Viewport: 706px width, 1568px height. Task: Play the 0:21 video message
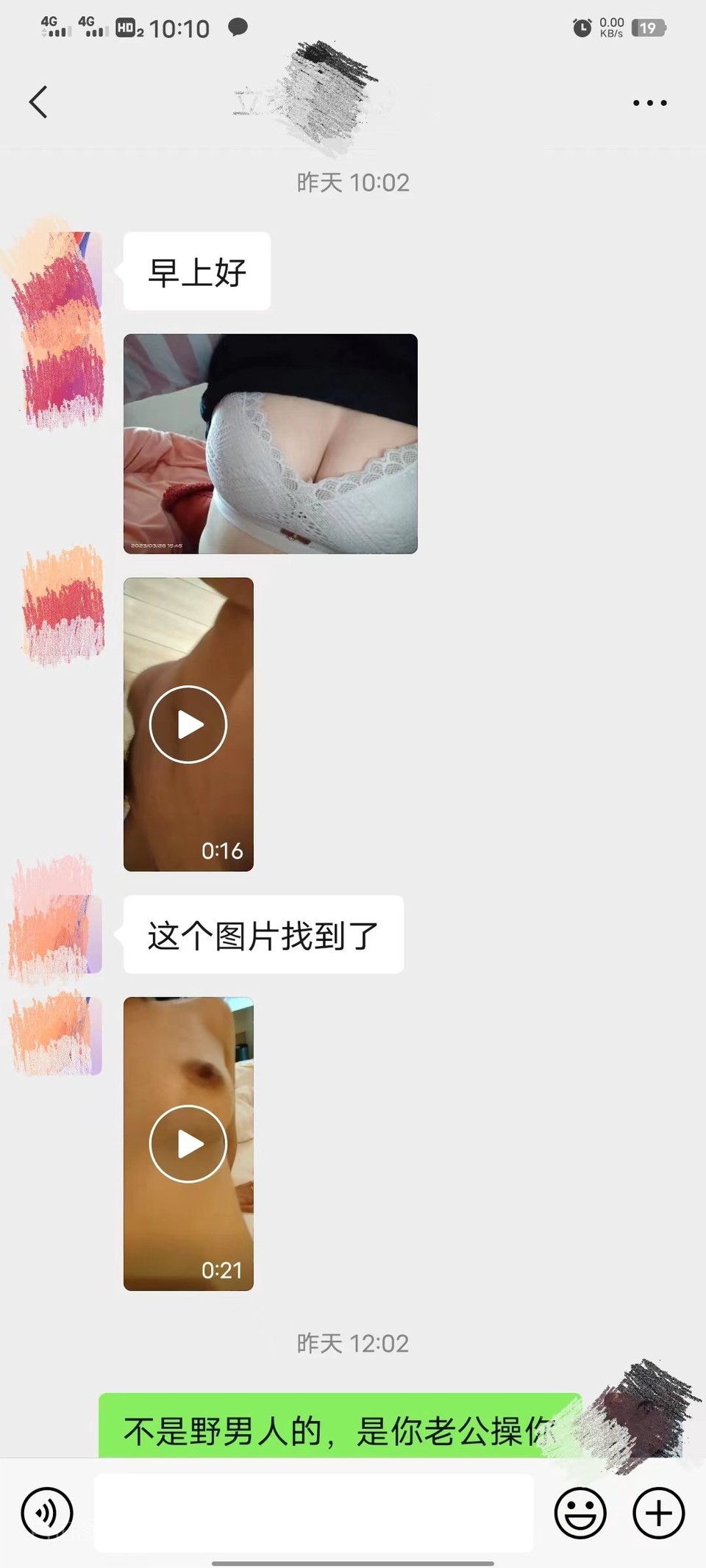coord(188,1143)
